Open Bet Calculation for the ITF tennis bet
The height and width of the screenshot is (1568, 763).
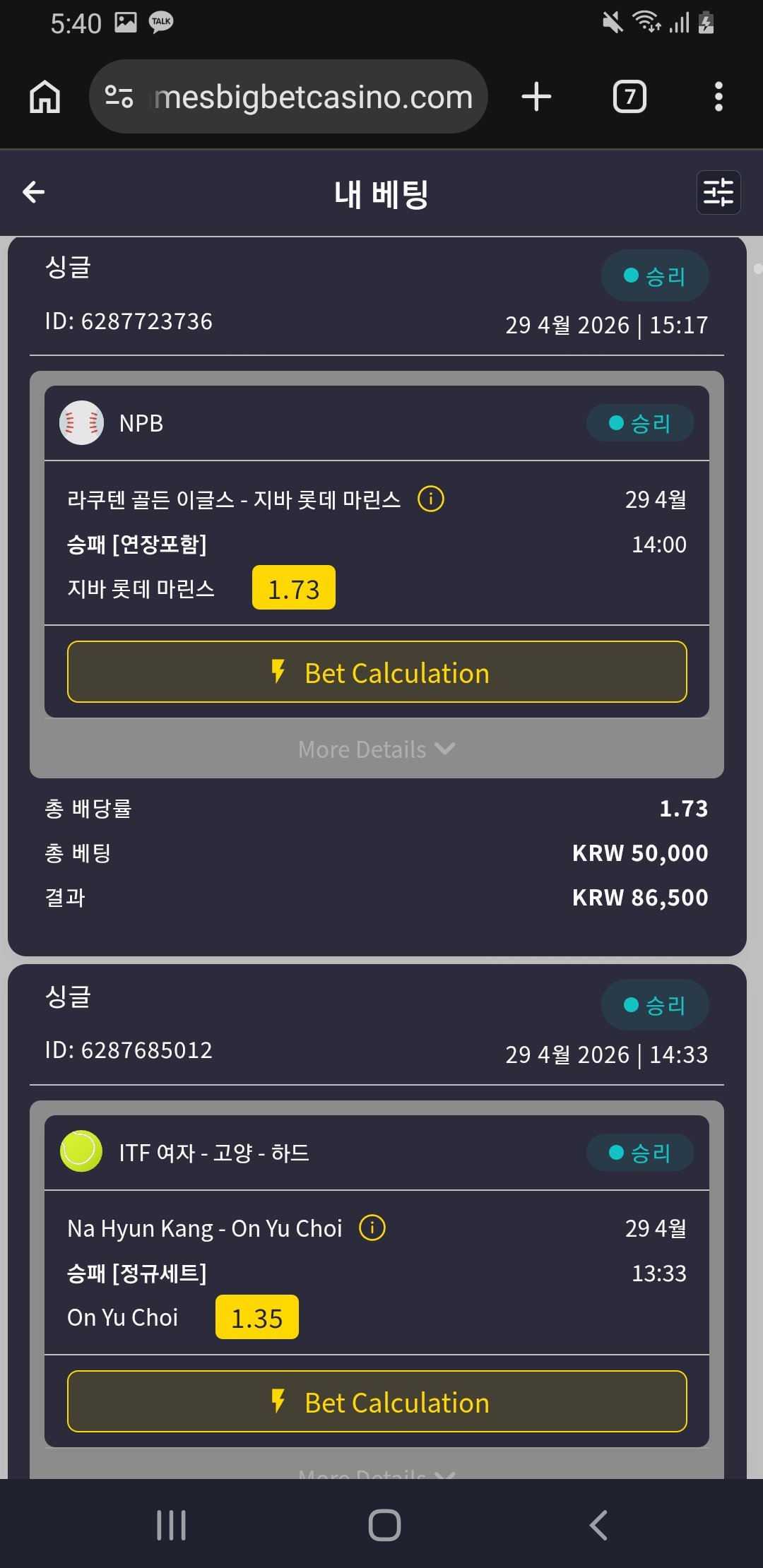(377, 1401)
